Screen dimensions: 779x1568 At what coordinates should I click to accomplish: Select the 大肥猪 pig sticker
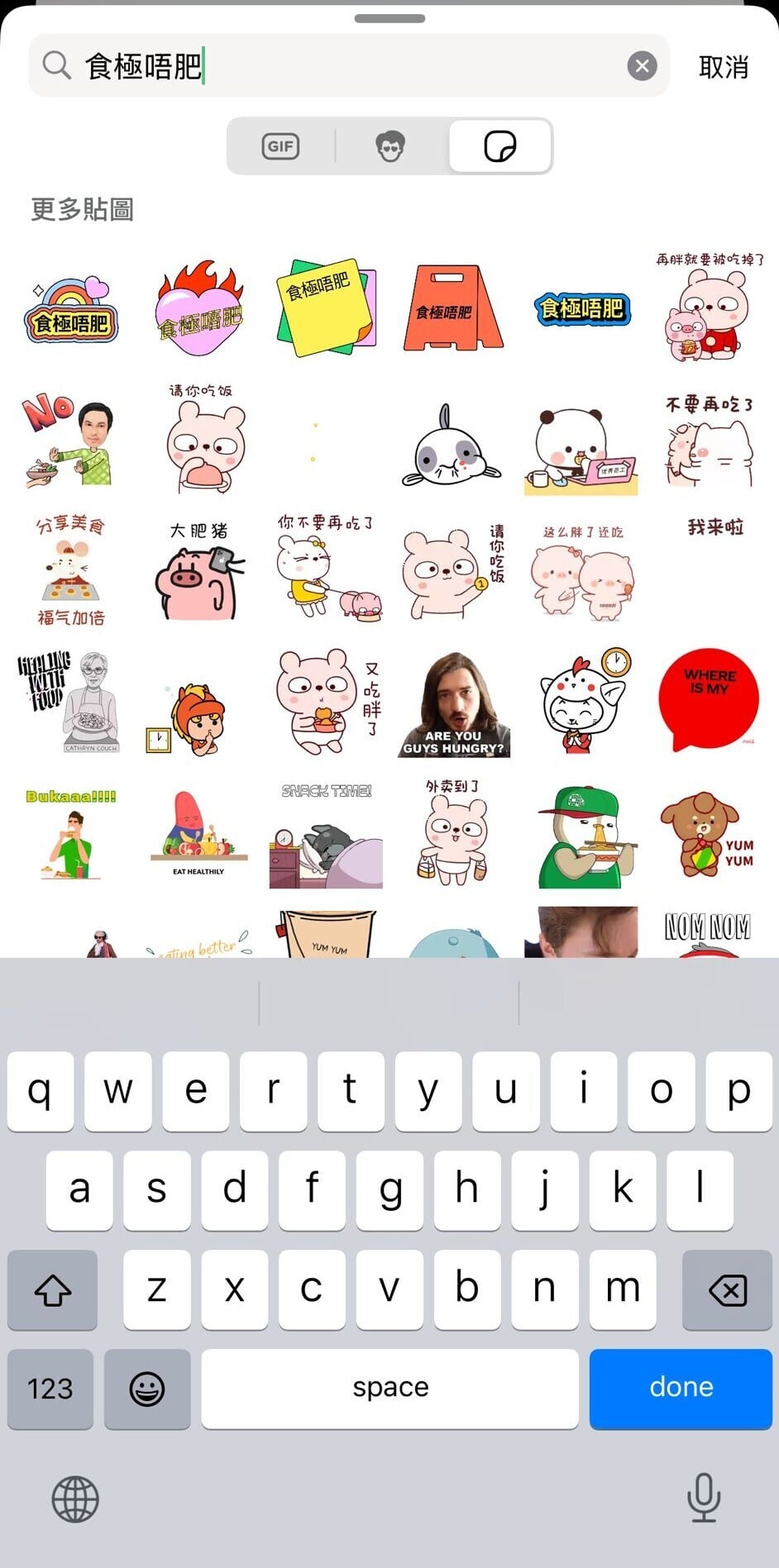tap(199, 571)
